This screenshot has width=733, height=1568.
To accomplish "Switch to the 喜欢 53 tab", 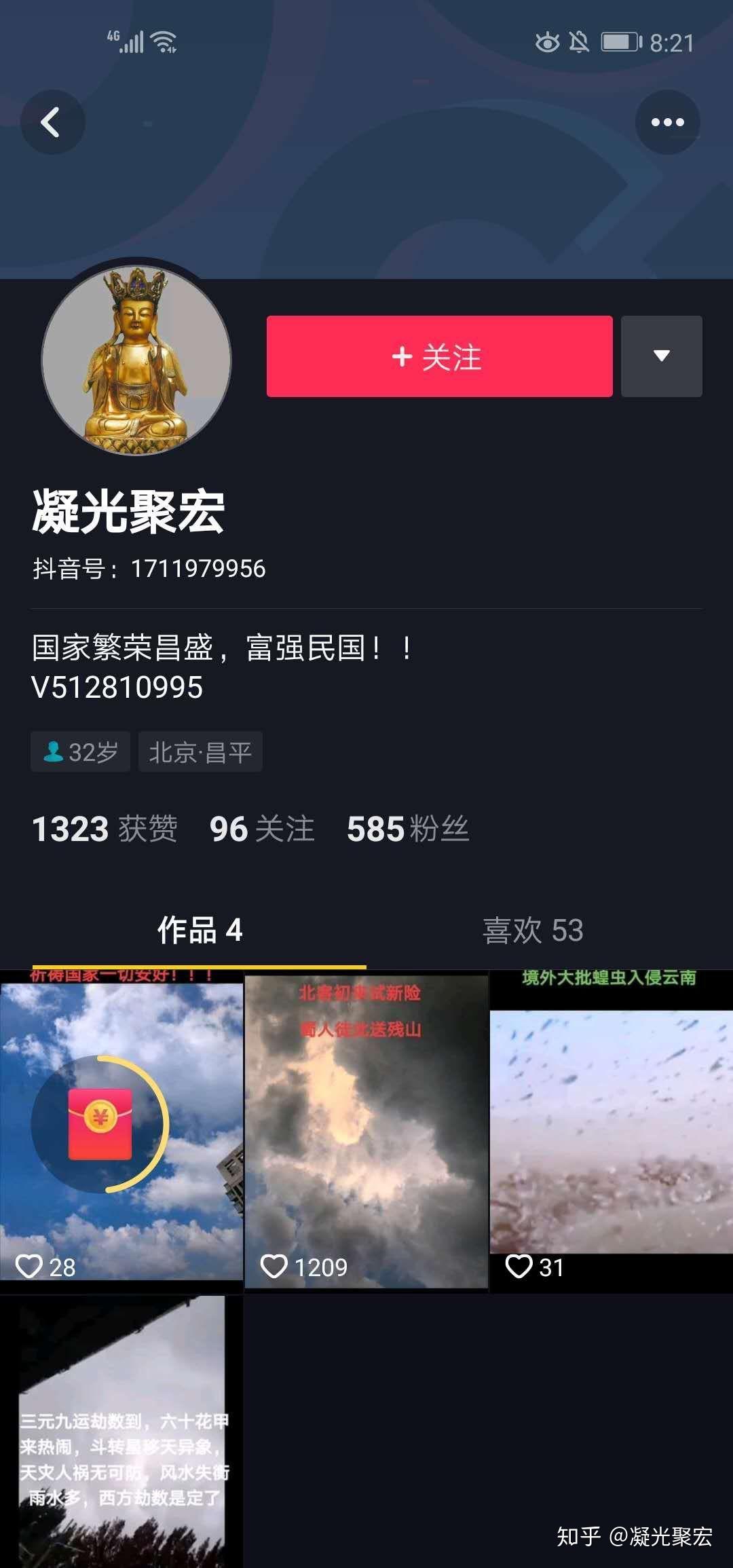I will (533, 930).
